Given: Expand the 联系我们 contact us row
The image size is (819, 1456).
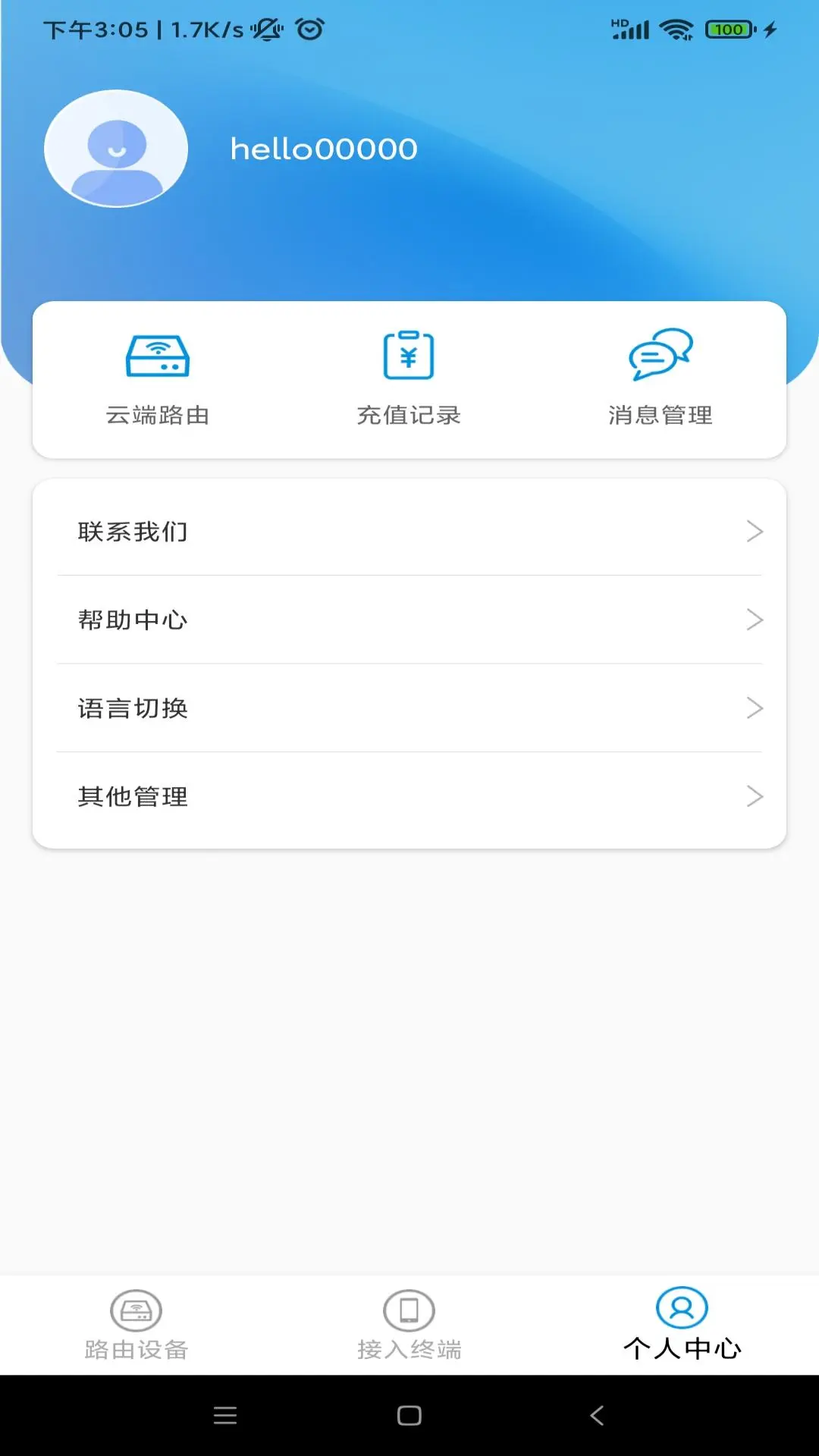Looking at the screenshot, I should pyautogui.click(x=409, y=531).
